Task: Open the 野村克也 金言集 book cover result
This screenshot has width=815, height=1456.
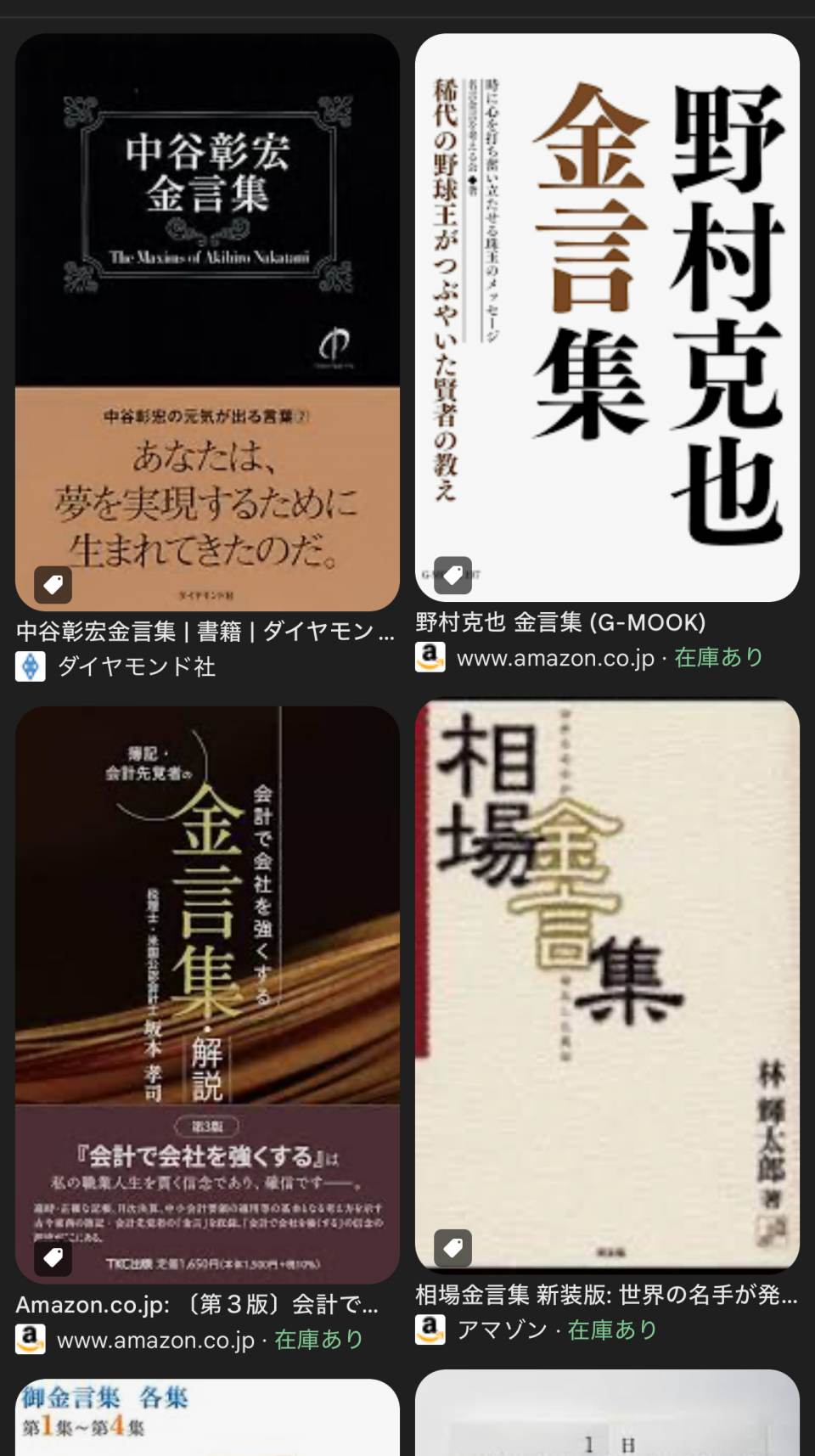Action: pos(607,317)
